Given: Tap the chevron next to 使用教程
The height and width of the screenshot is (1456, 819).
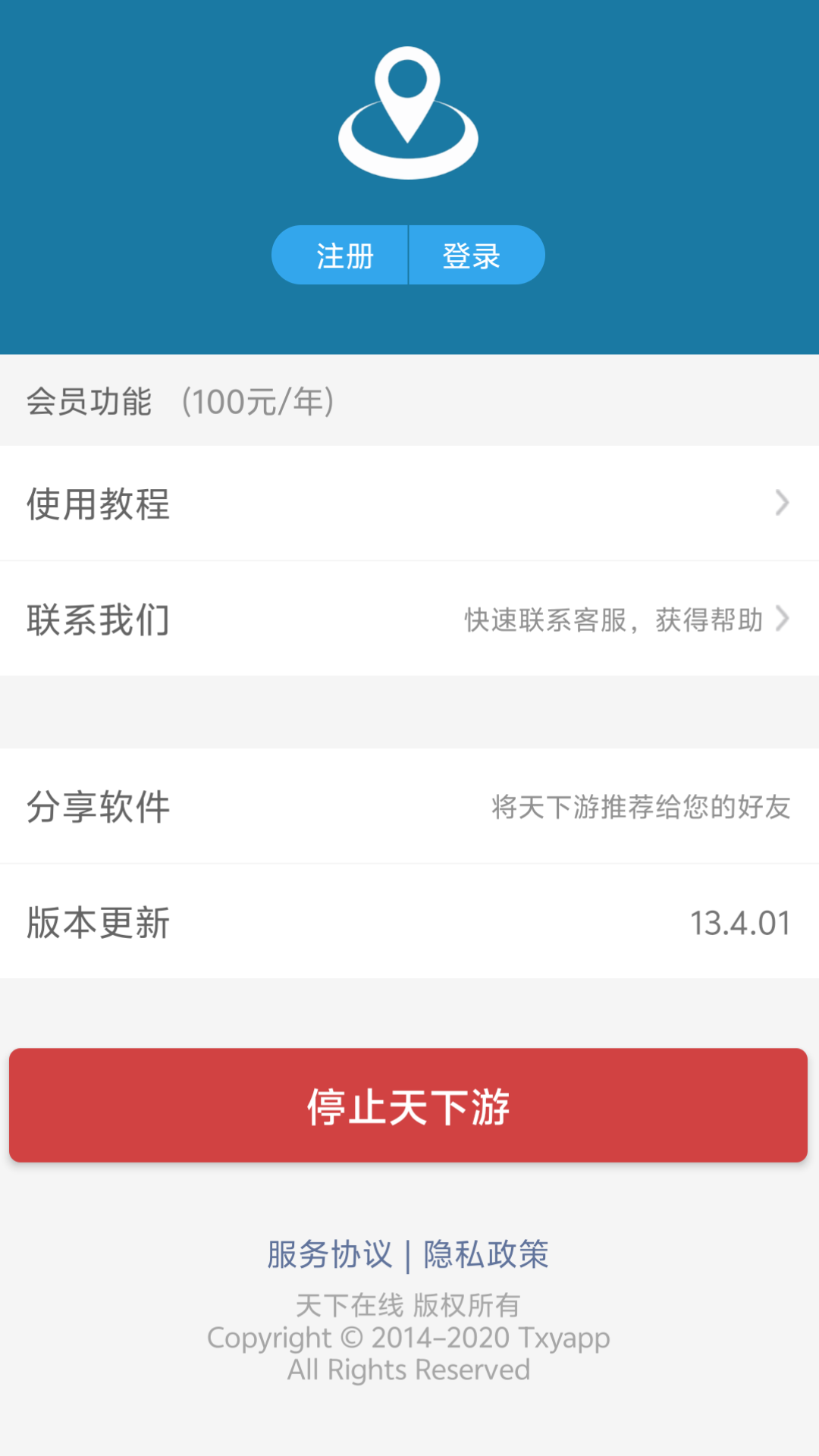Looking at the screenshot, I should (x=783, y=504).
